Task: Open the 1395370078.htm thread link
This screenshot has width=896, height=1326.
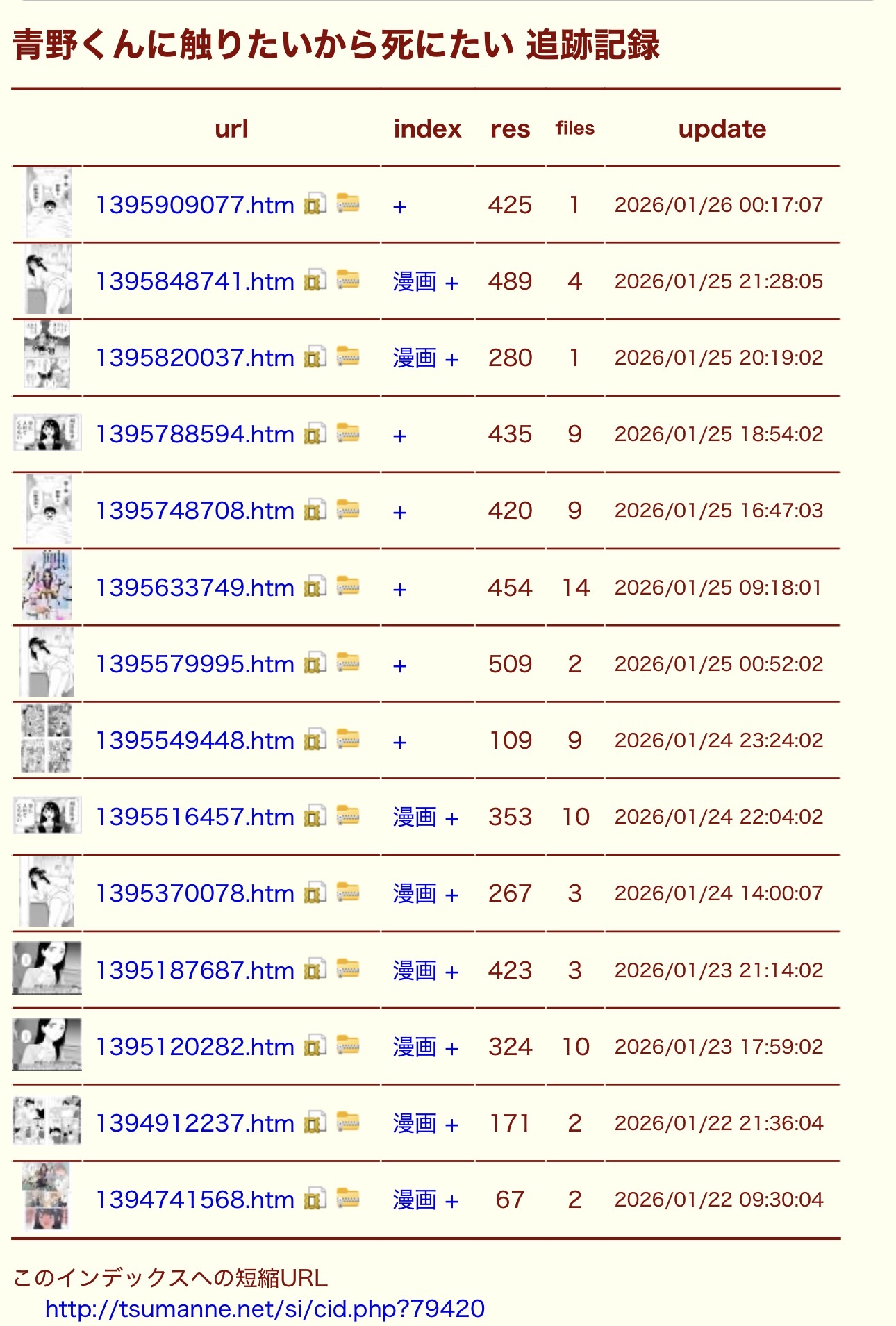Action: coord(194,893)
